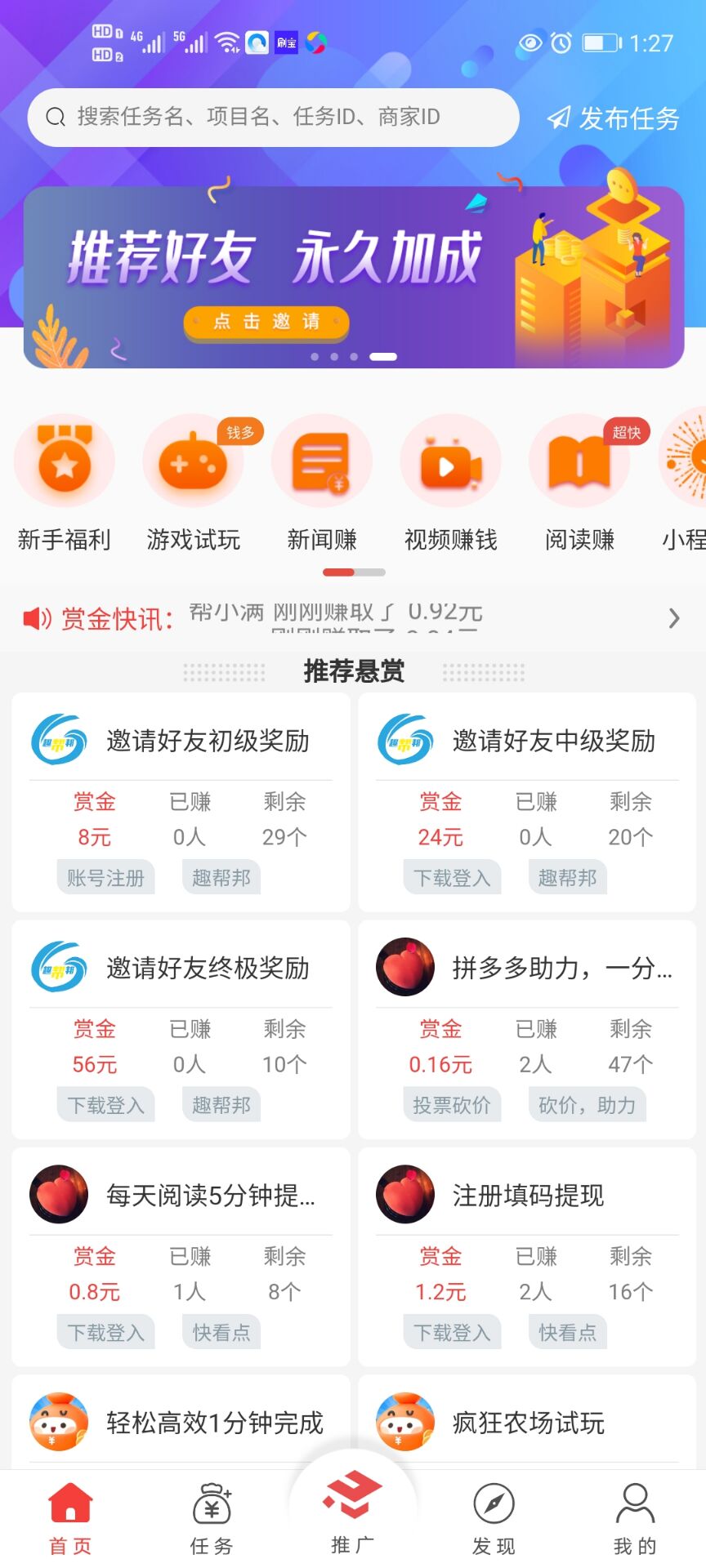The image size is (706, 1568).
Task: Open 邀请好友中级奖励 task card
Action: tap(527, 802)
